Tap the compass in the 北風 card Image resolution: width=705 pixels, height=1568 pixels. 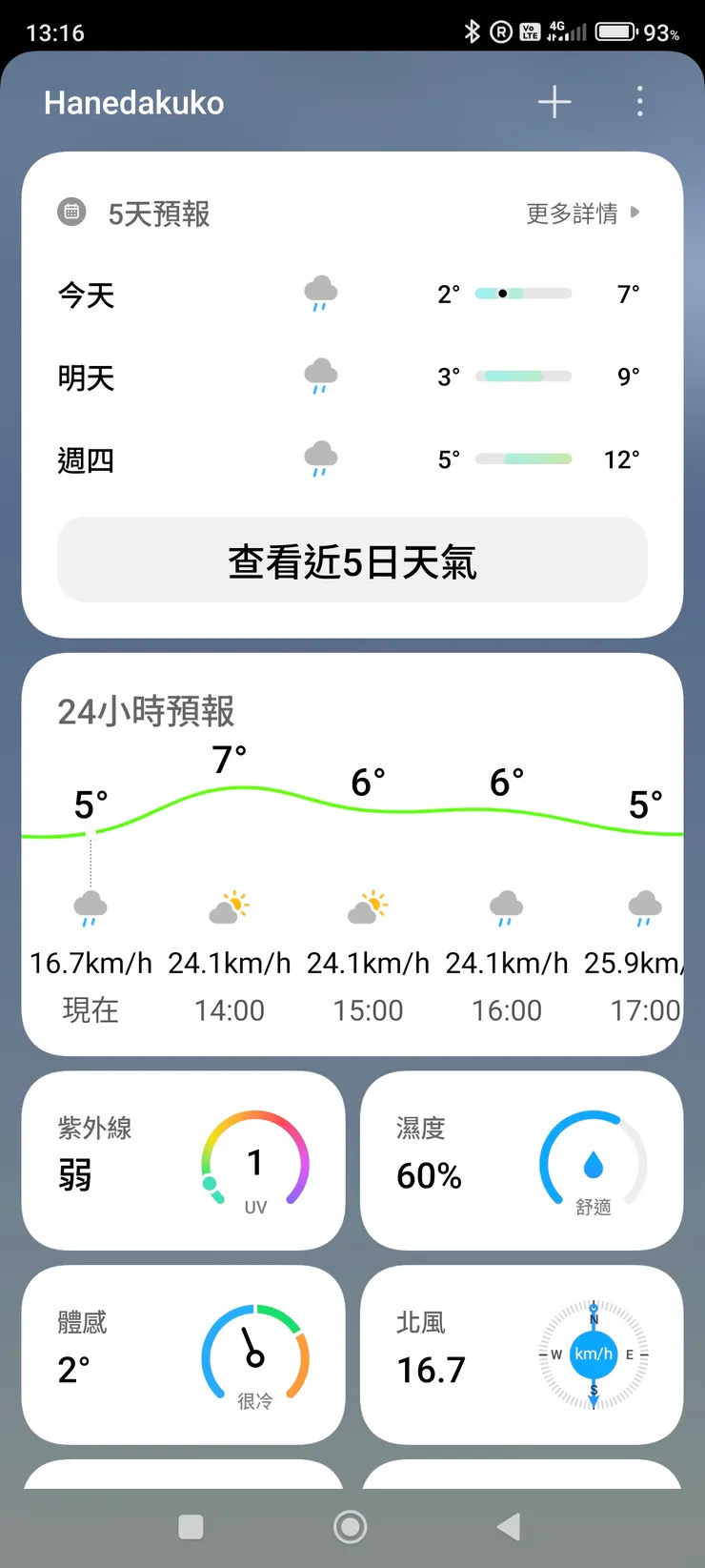[592, 1354]
